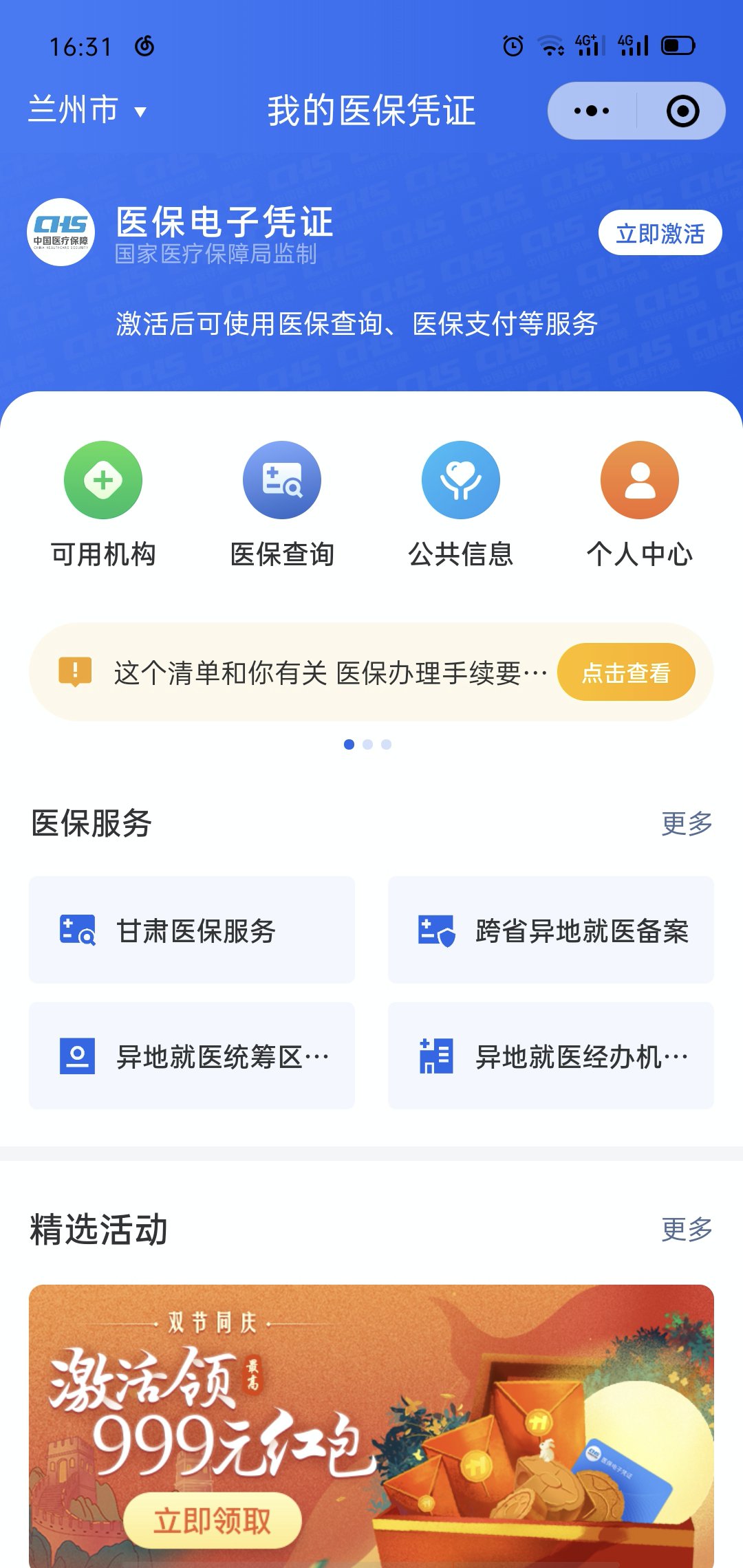Open 异地就医统筹区 service card
Viewport: 743px width, 1568px height.
click(x=192, y=1056)
